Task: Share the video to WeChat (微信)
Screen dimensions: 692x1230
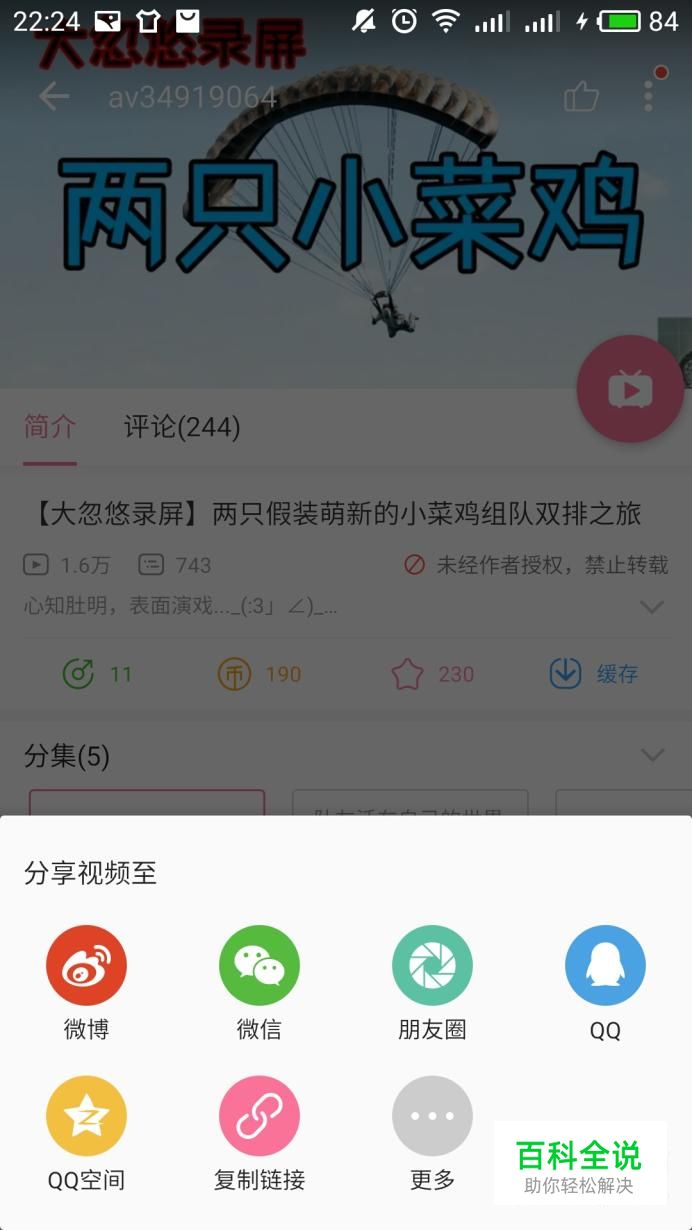Action: (x=259, y=965)
